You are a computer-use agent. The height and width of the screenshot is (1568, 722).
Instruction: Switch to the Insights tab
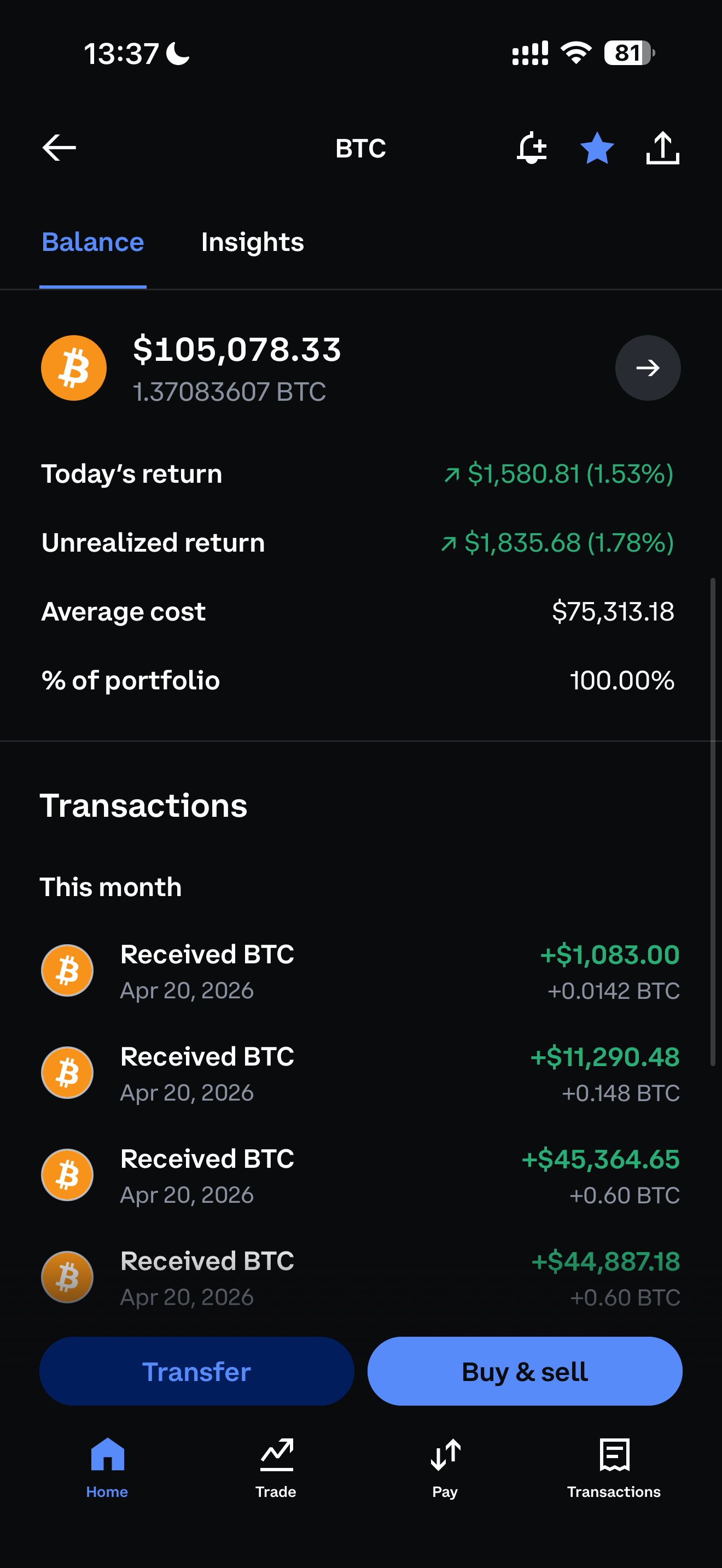[252, 242]
